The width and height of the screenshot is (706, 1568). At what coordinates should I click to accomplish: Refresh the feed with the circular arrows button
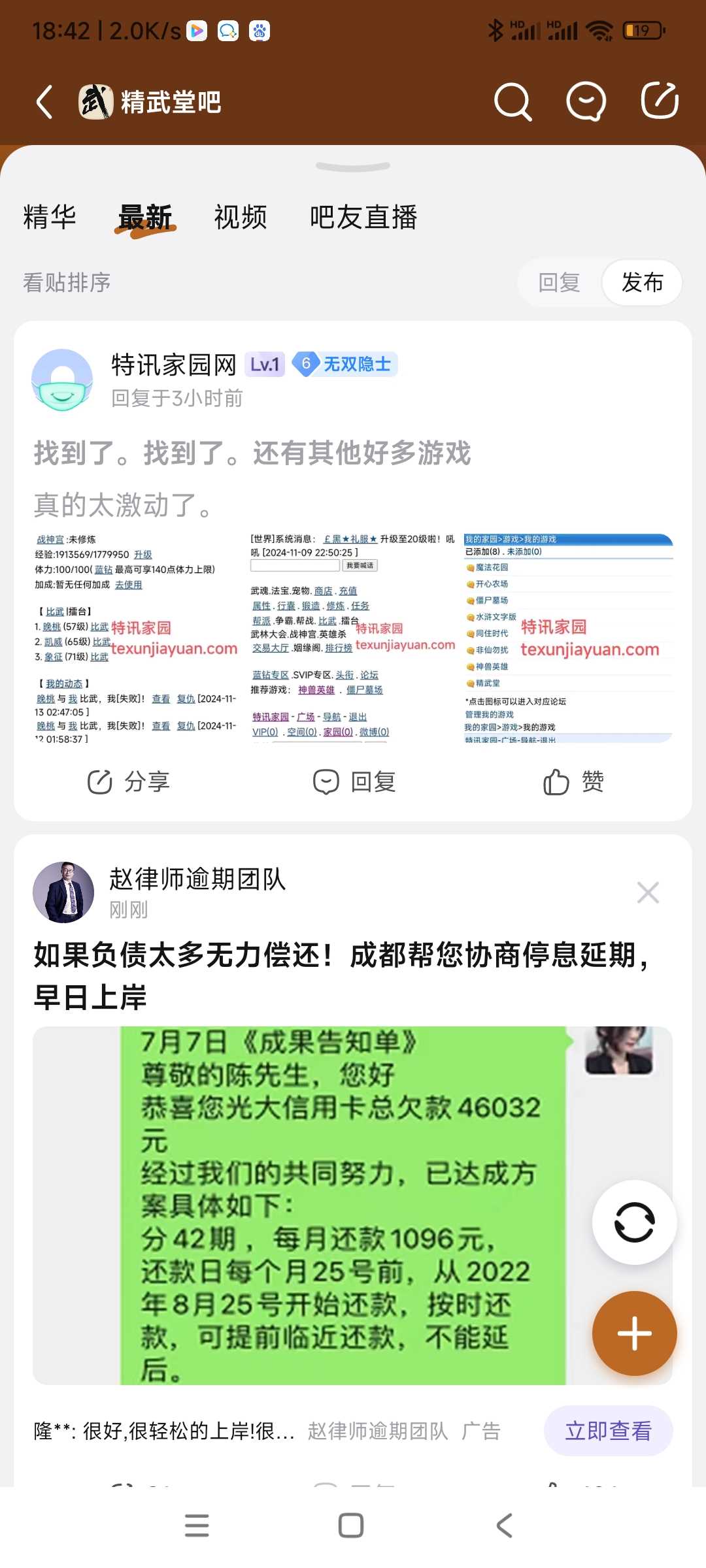pyautogui.click(x=634, y=1222)
